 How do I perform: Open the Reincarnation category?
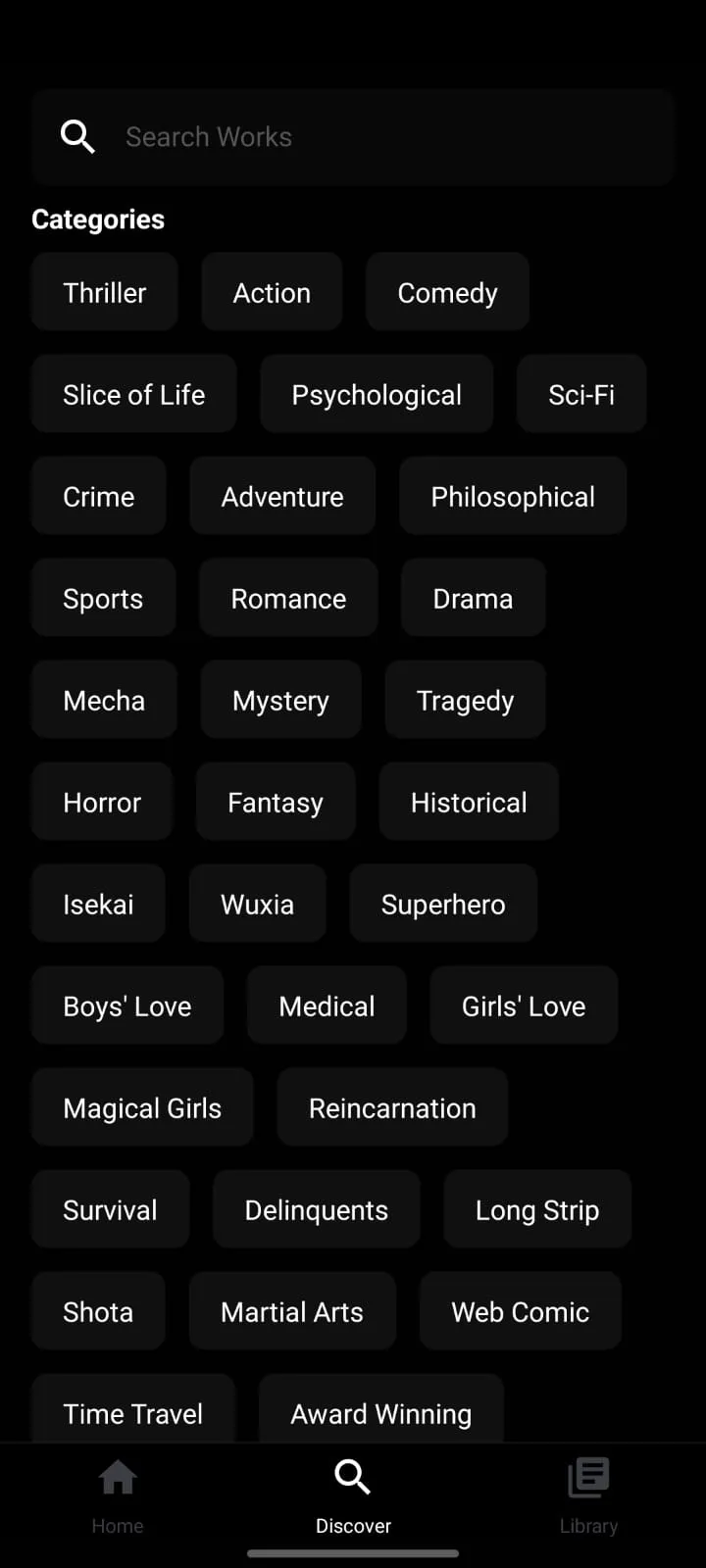point(392,1108)
